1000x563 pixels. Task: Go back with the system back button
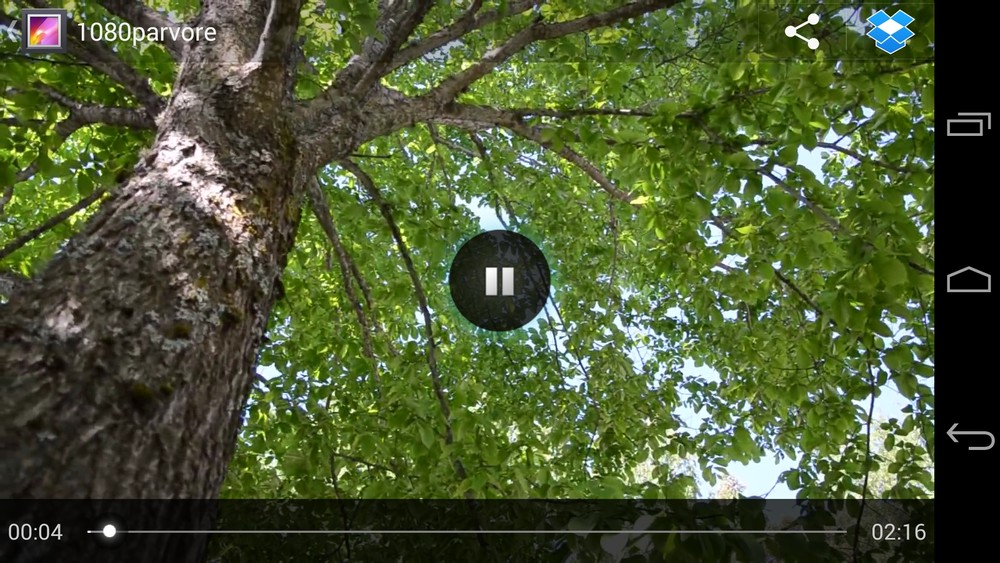pos(969,436)
